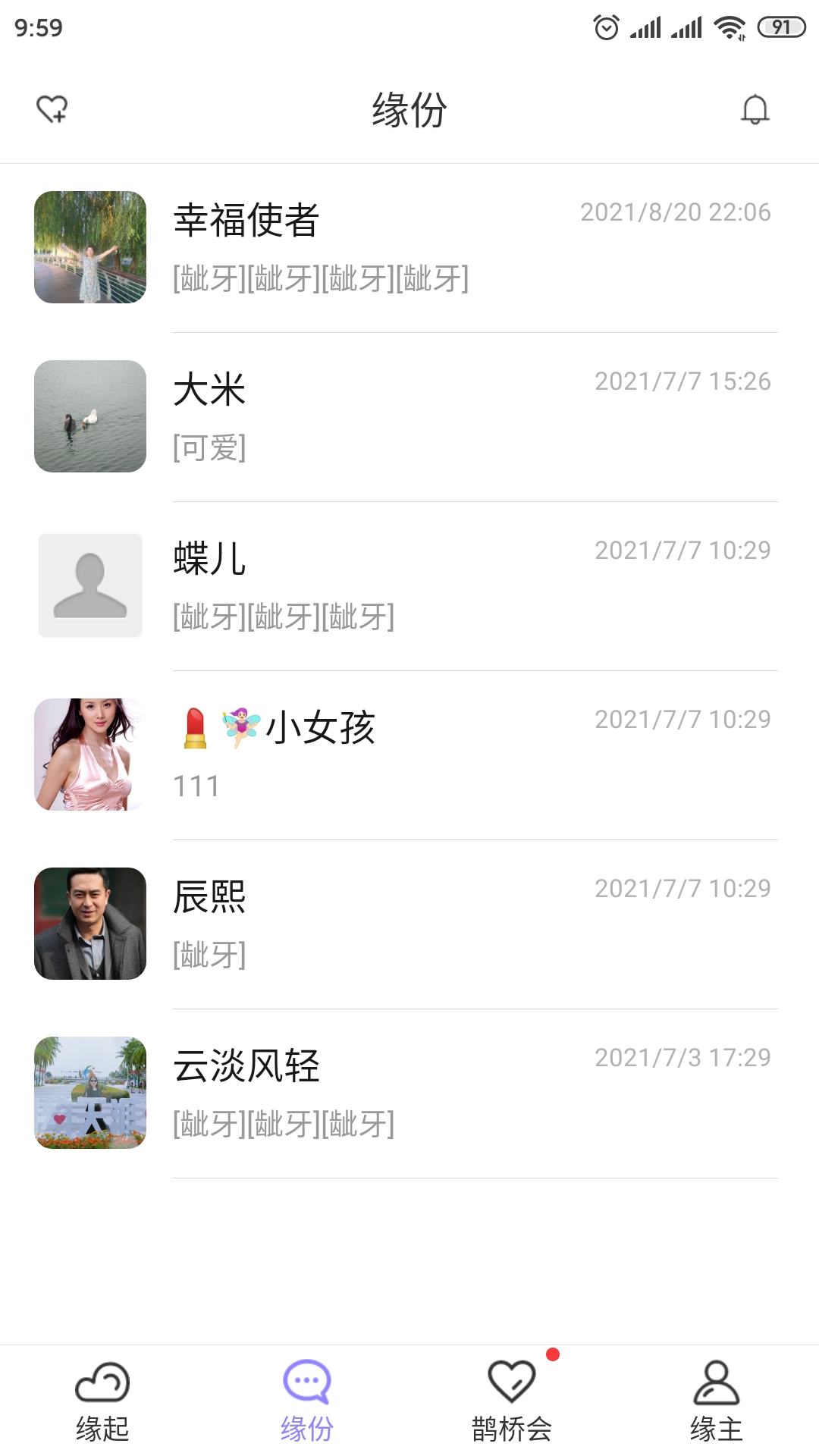
Task: Open the notifications bell
Action: click(755, 109)
